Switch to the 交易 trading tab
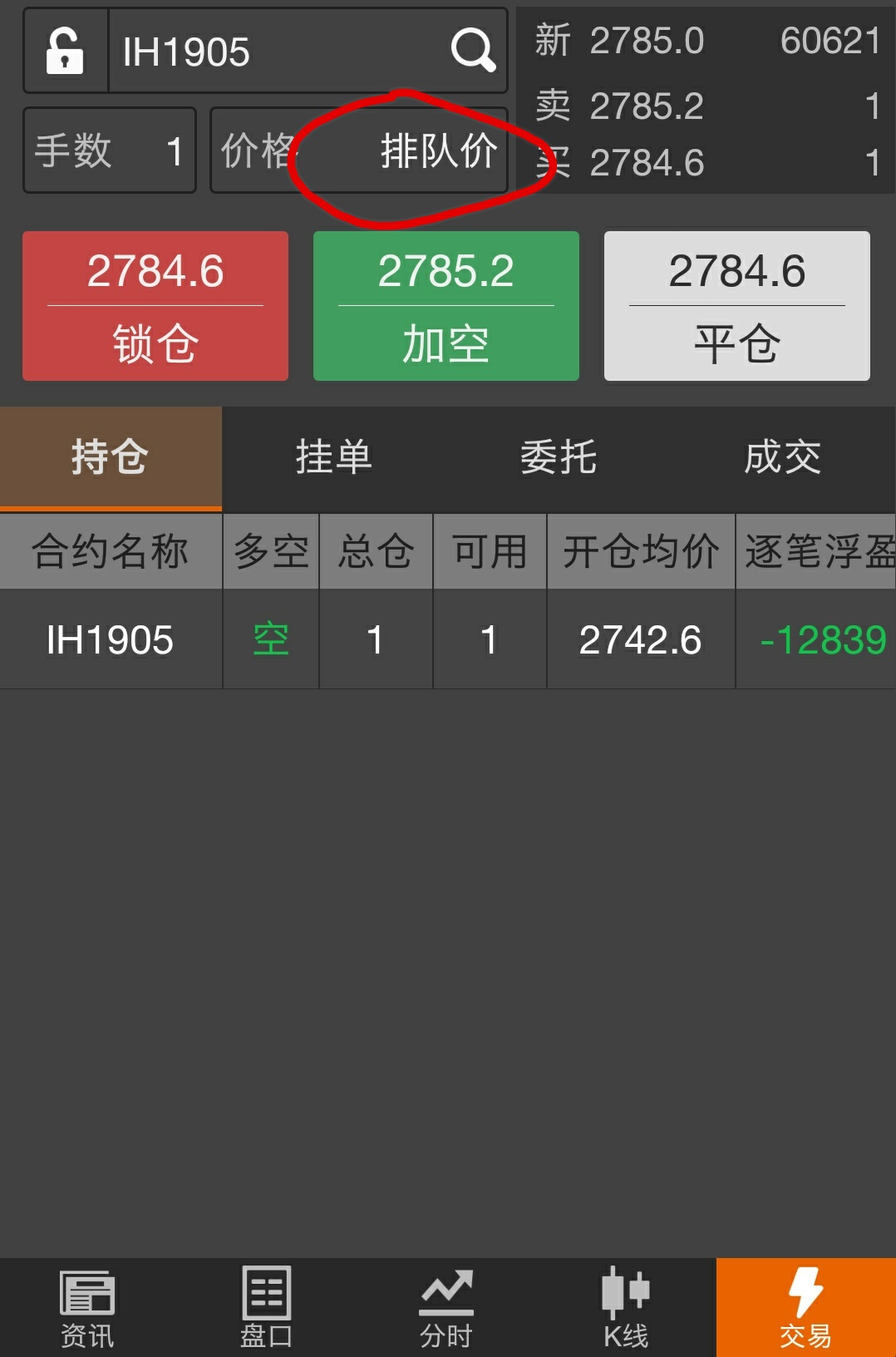 coord(805,1308)
